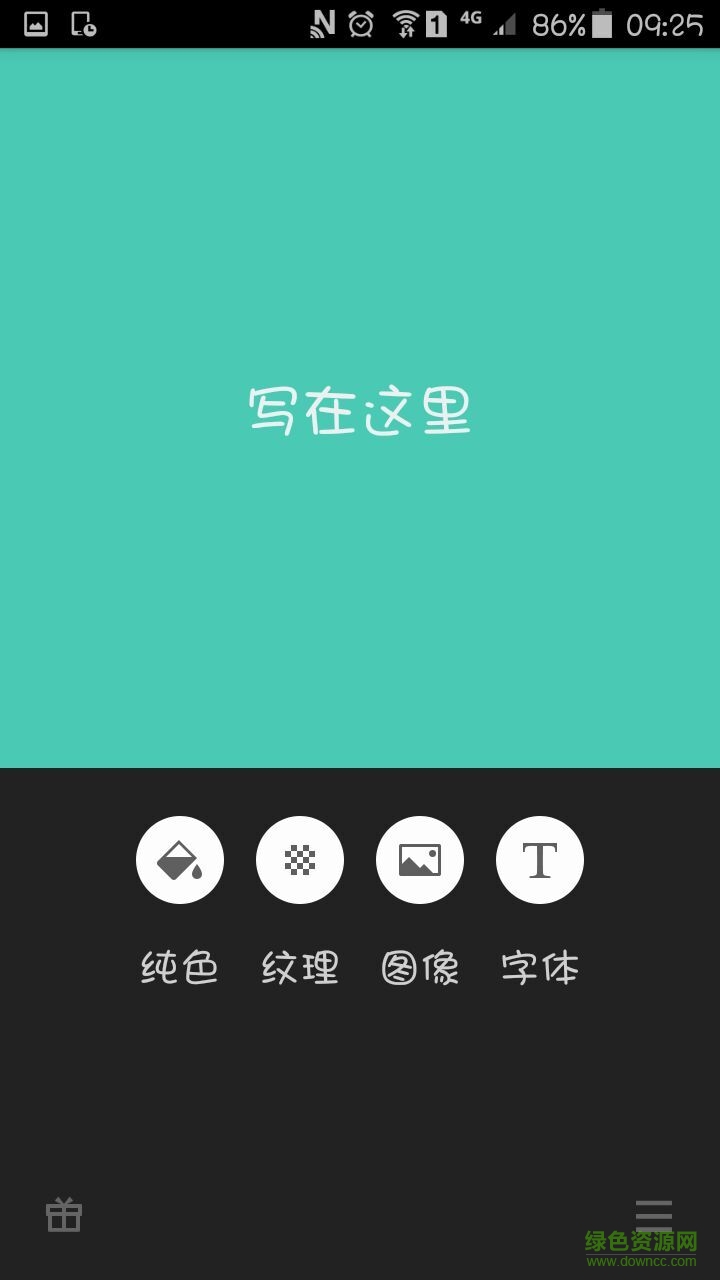Click the screen rotation icon in status bar
720x1280 pixels.
tap(81, 21)
